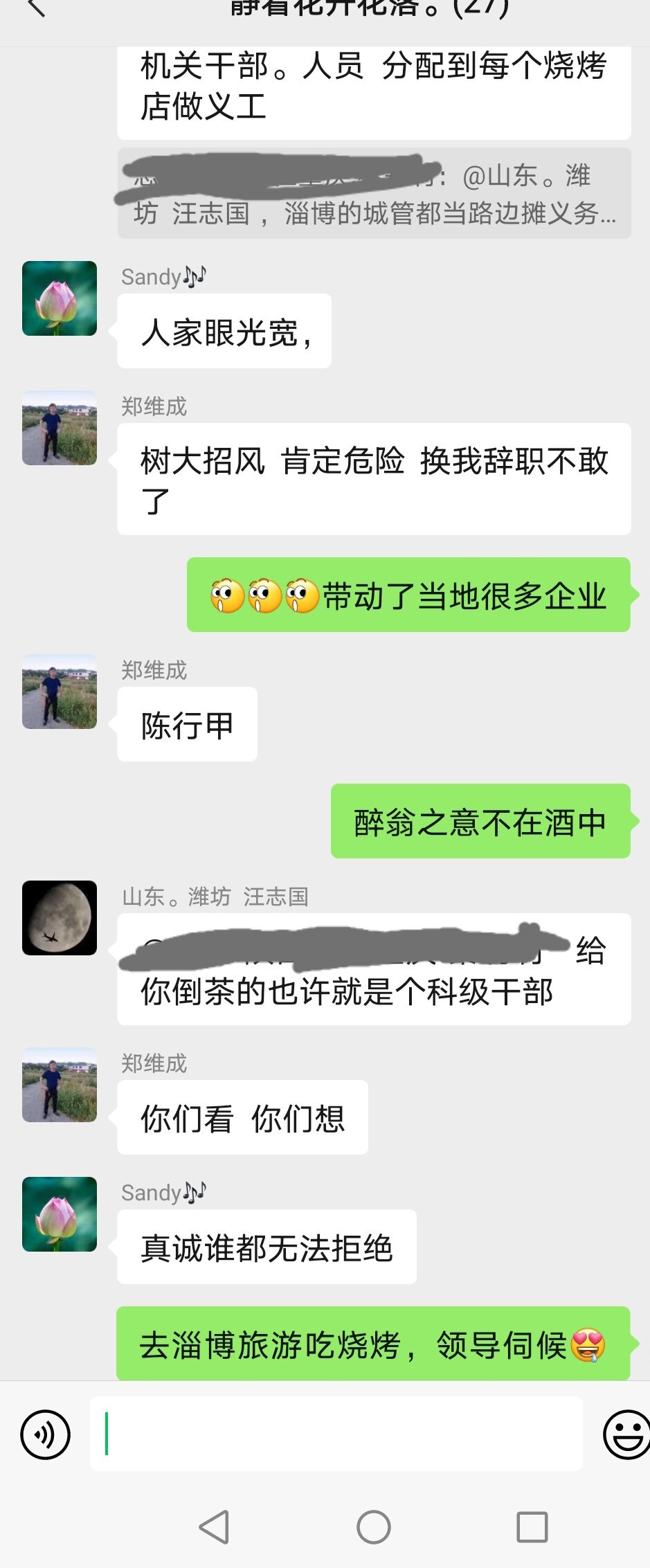Open the emoji sticker panel
650x1568 pixels.
[x=626, y=1435]
